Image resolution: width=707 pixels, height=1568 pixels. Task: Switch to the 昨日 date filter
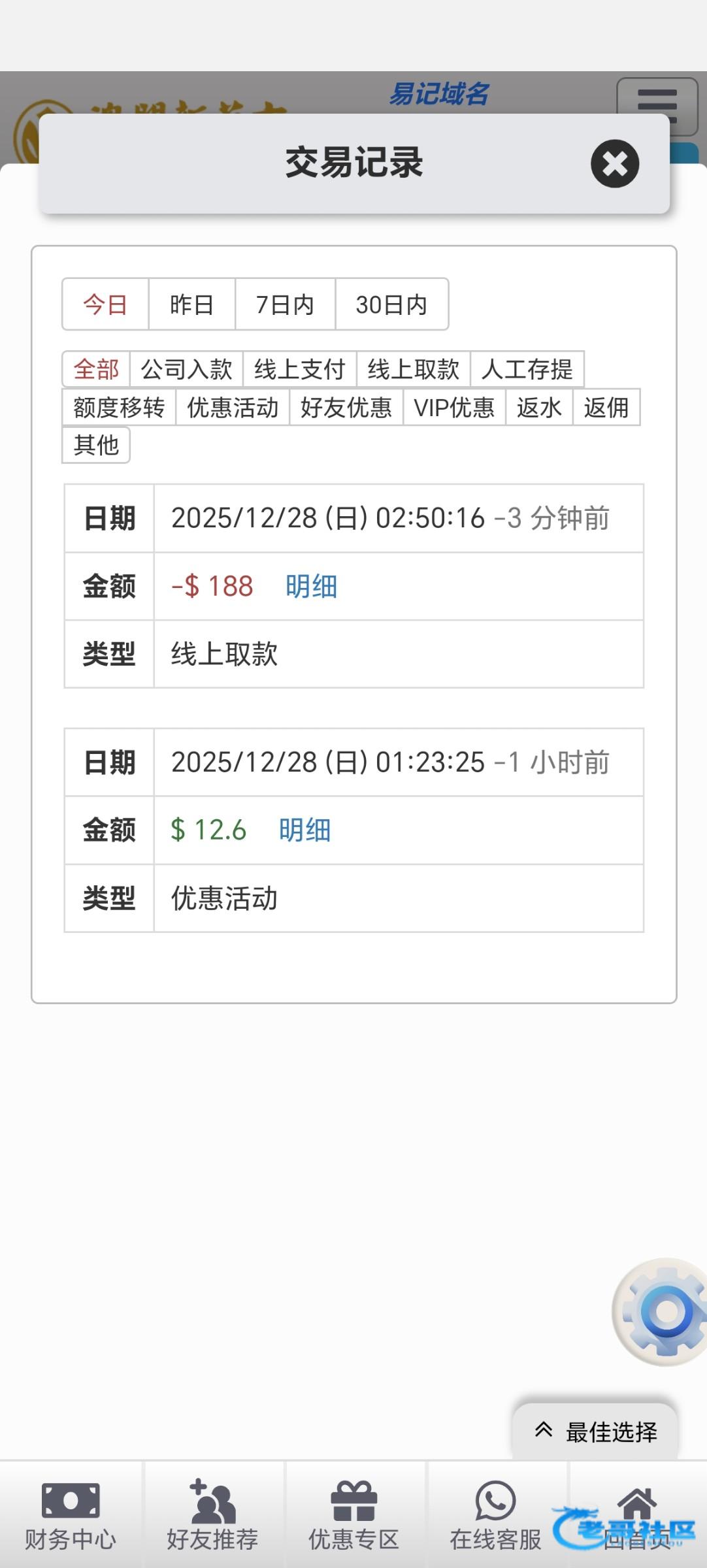(x=191, y=304)
